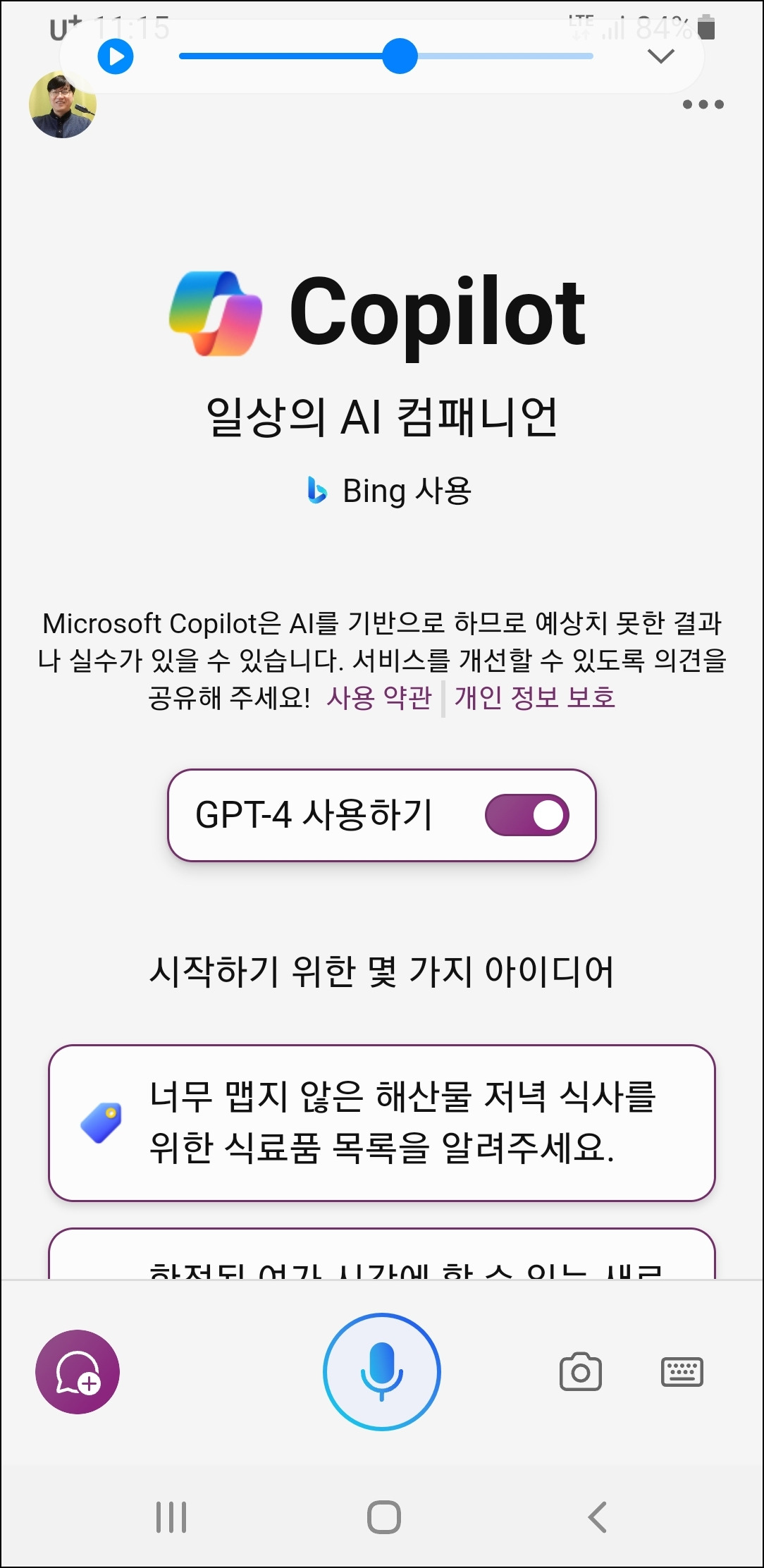Tap the price tag icon on the suggestion card

pos(100,1116)
